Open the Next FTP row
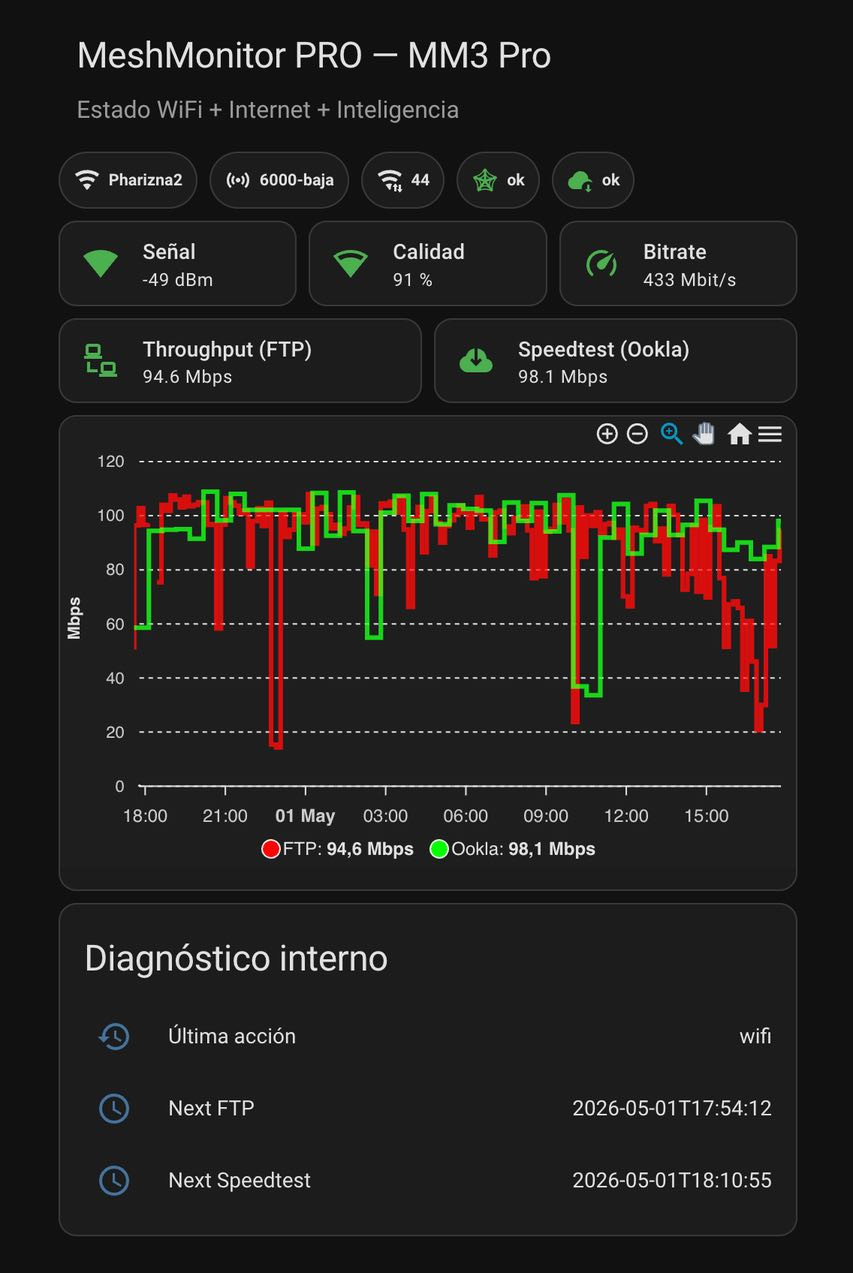This screenshot has height=1273, width=853. (428, 1108)
